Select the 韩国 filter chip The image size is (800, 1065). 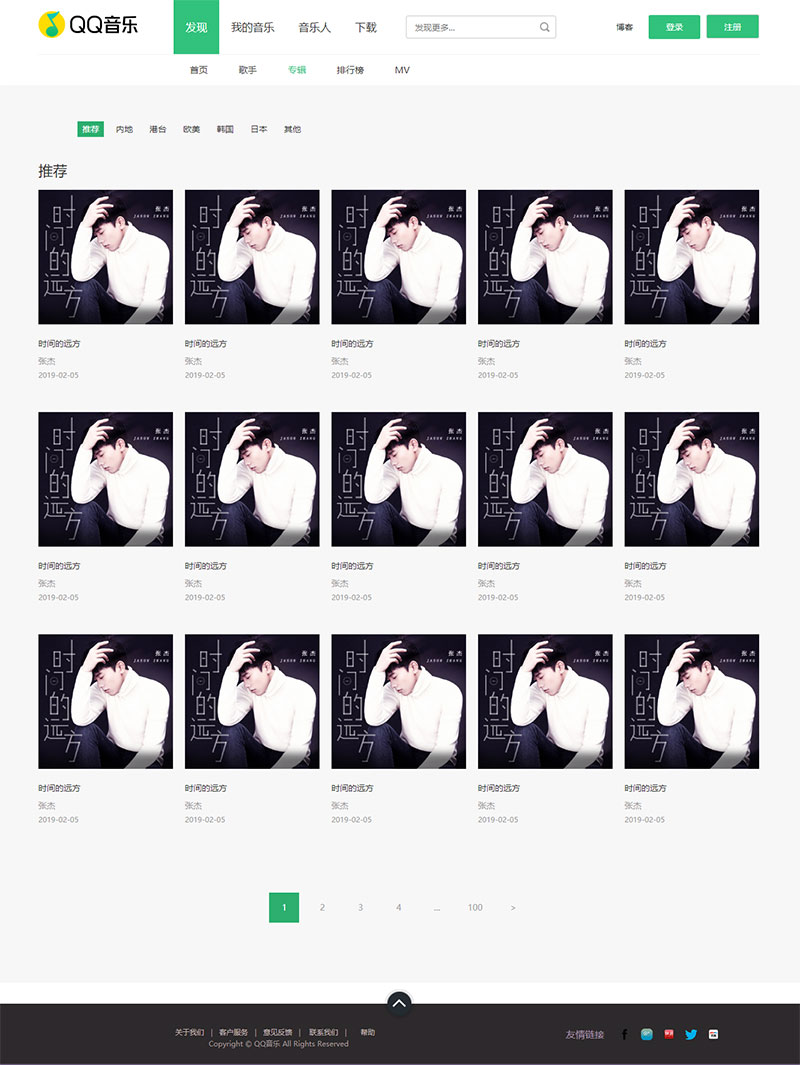225,129
